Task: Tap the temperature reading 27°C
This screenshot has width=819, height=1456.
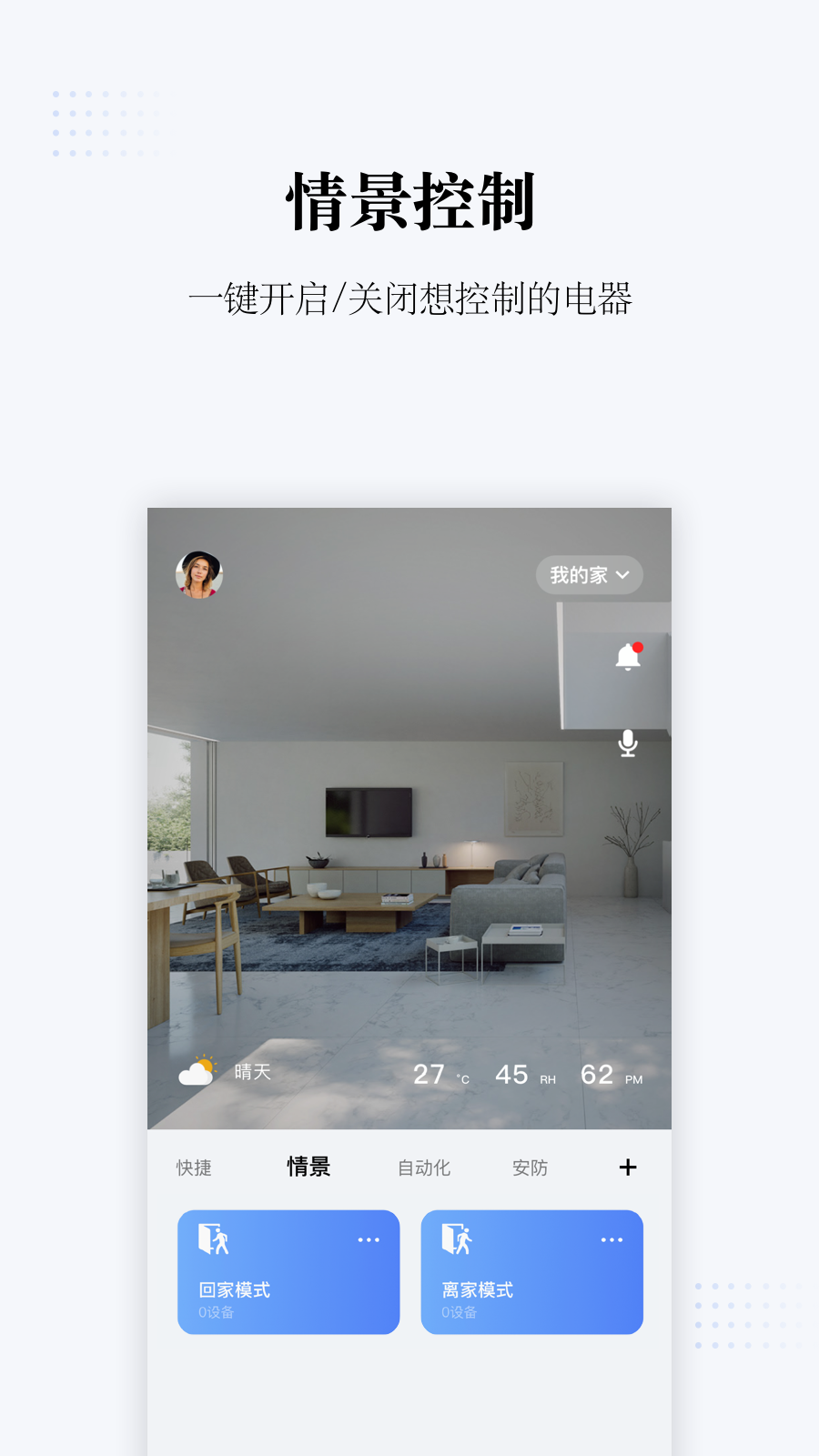Action: point(435,1074)
